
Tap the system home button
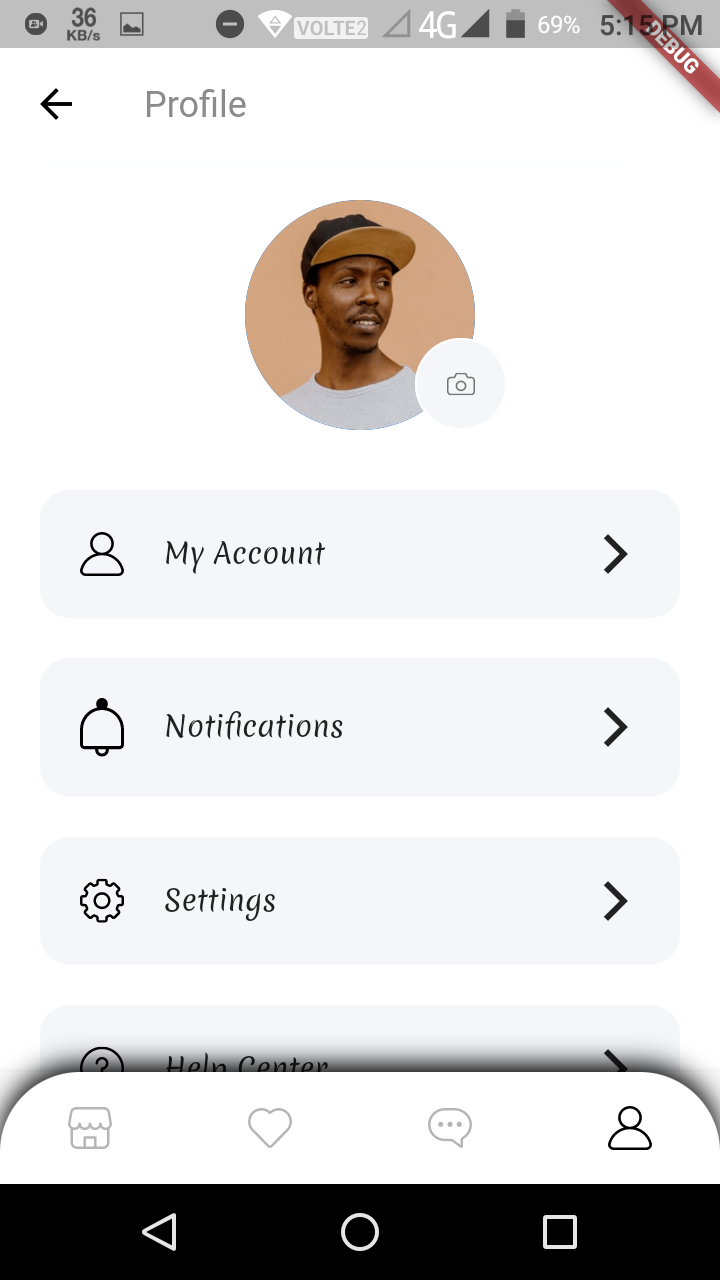pos(360,1232)
